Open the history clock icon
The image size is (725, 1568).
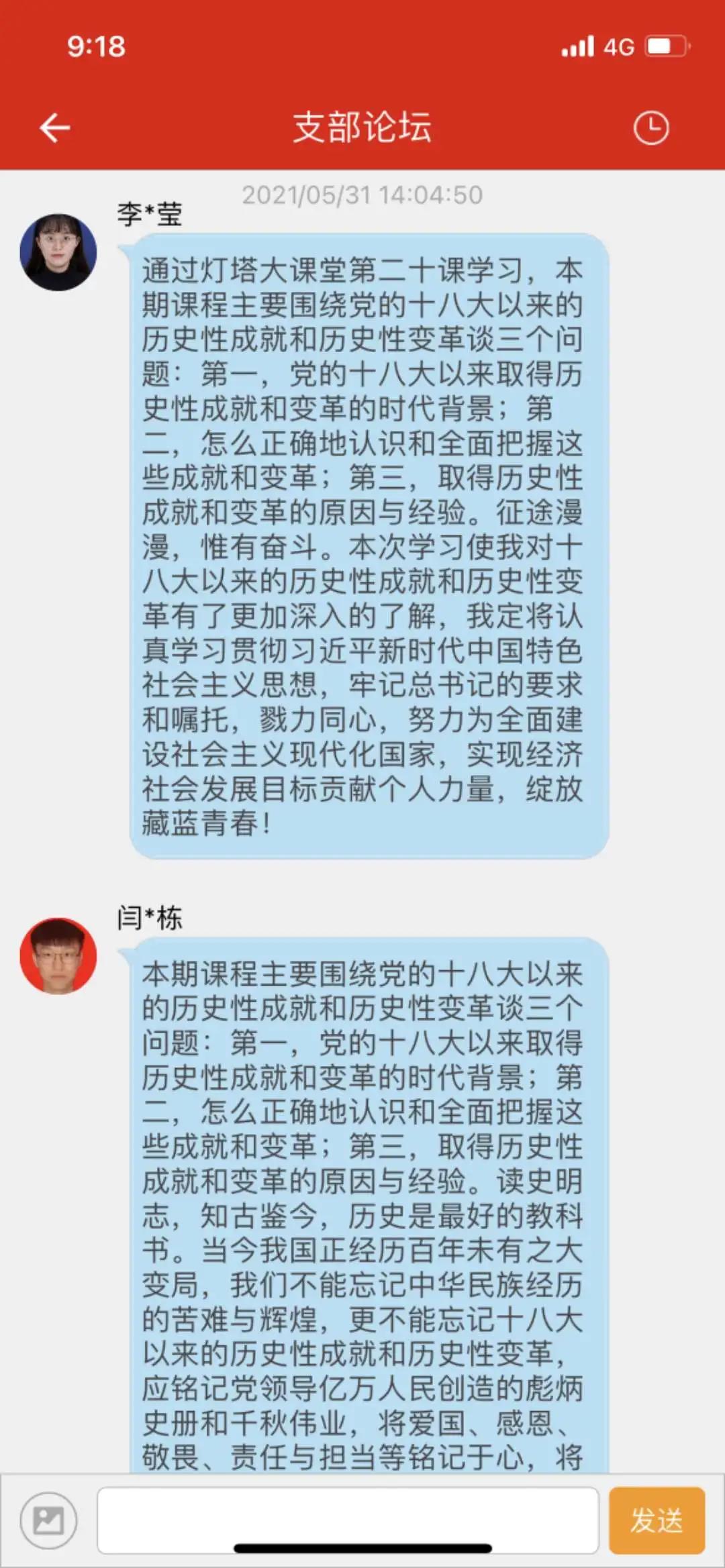tap(650, 127)
